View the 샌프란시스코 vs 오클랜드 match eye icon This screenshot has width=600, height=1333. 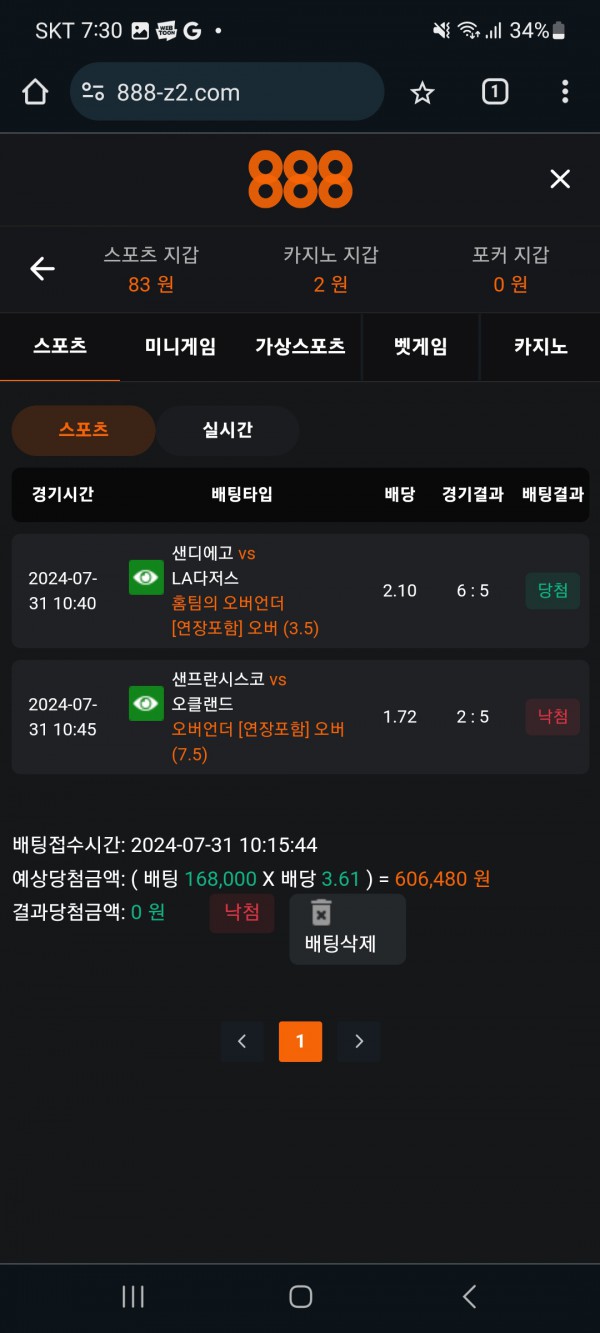point(146,704)
